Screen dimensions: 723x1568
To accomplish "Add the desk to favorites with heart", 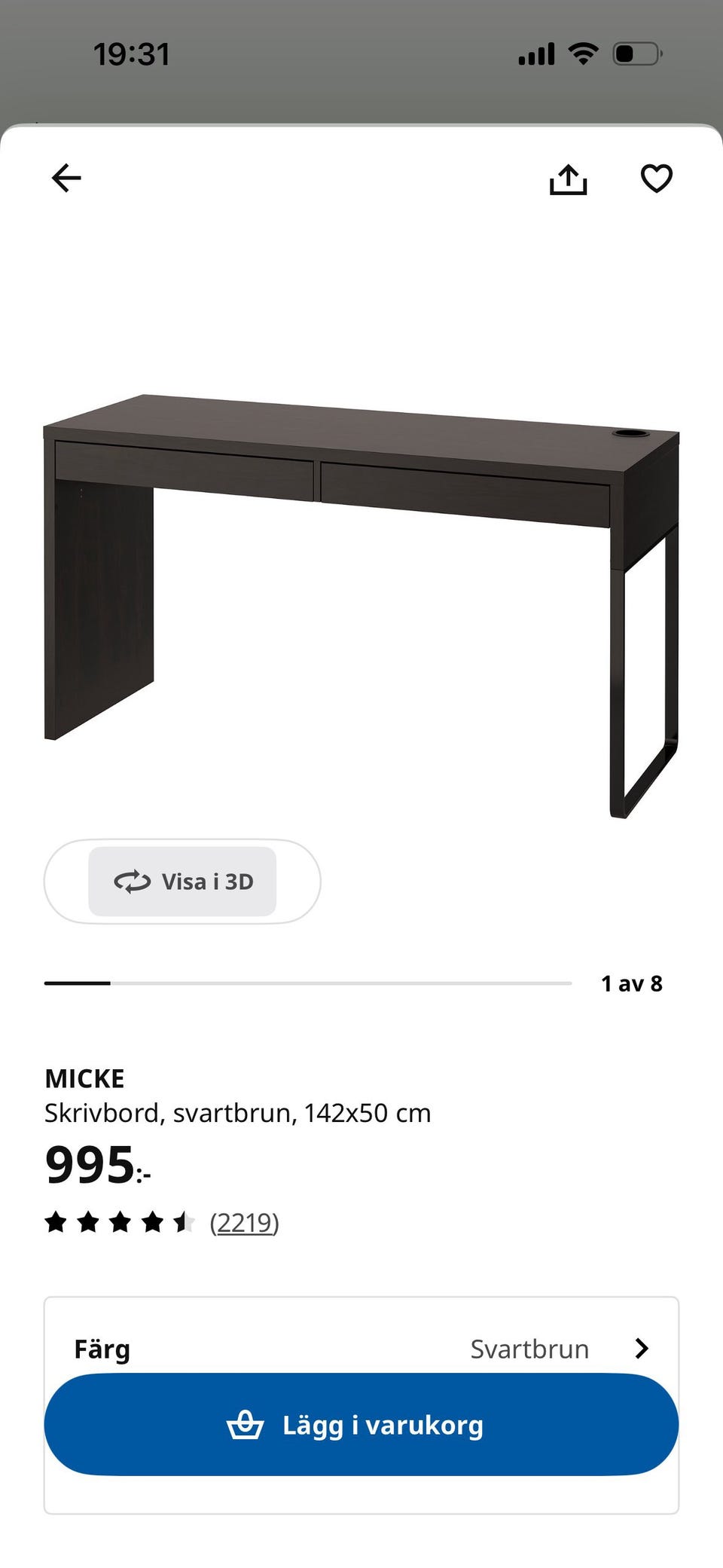I will 656,179.
